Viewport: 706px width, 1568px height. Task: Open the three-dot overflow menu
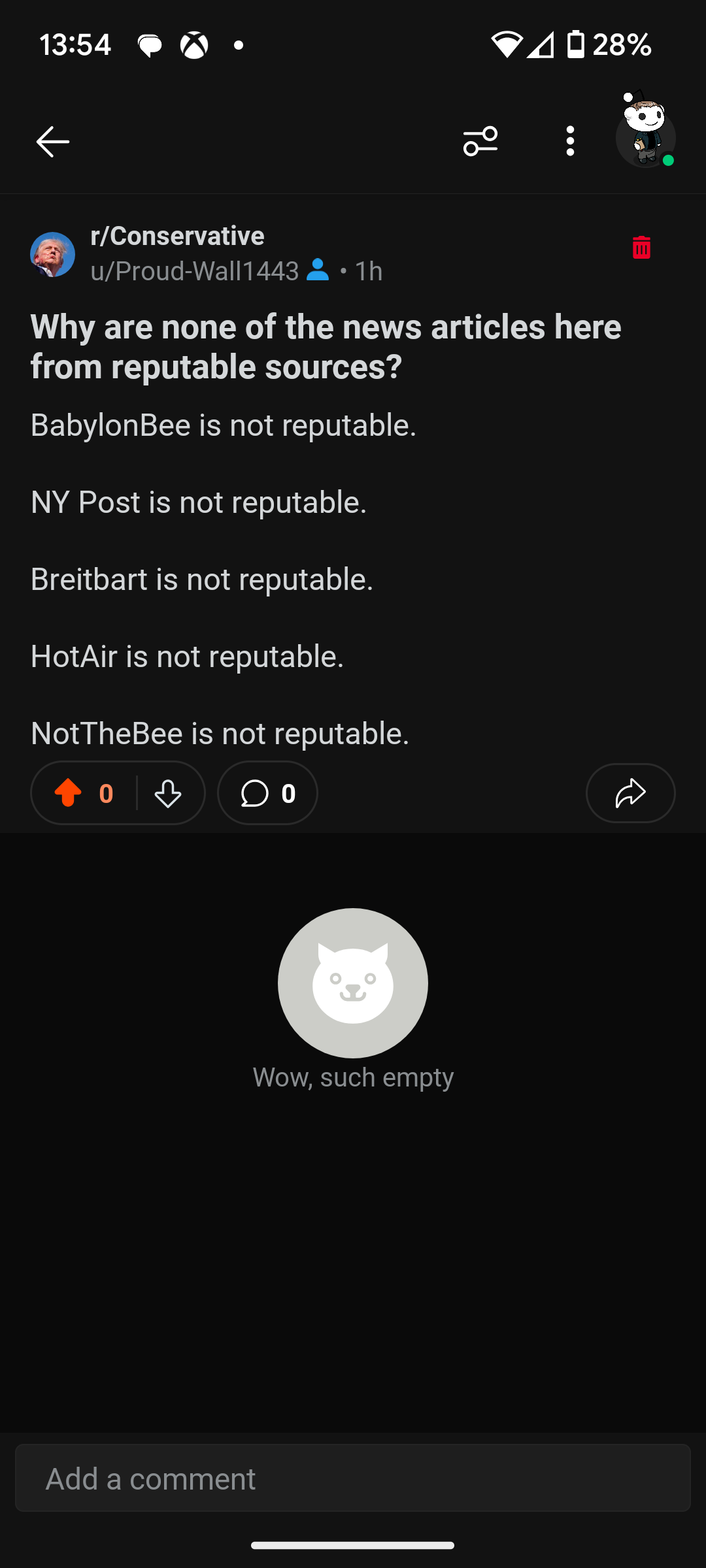click(x=570, y=141)
